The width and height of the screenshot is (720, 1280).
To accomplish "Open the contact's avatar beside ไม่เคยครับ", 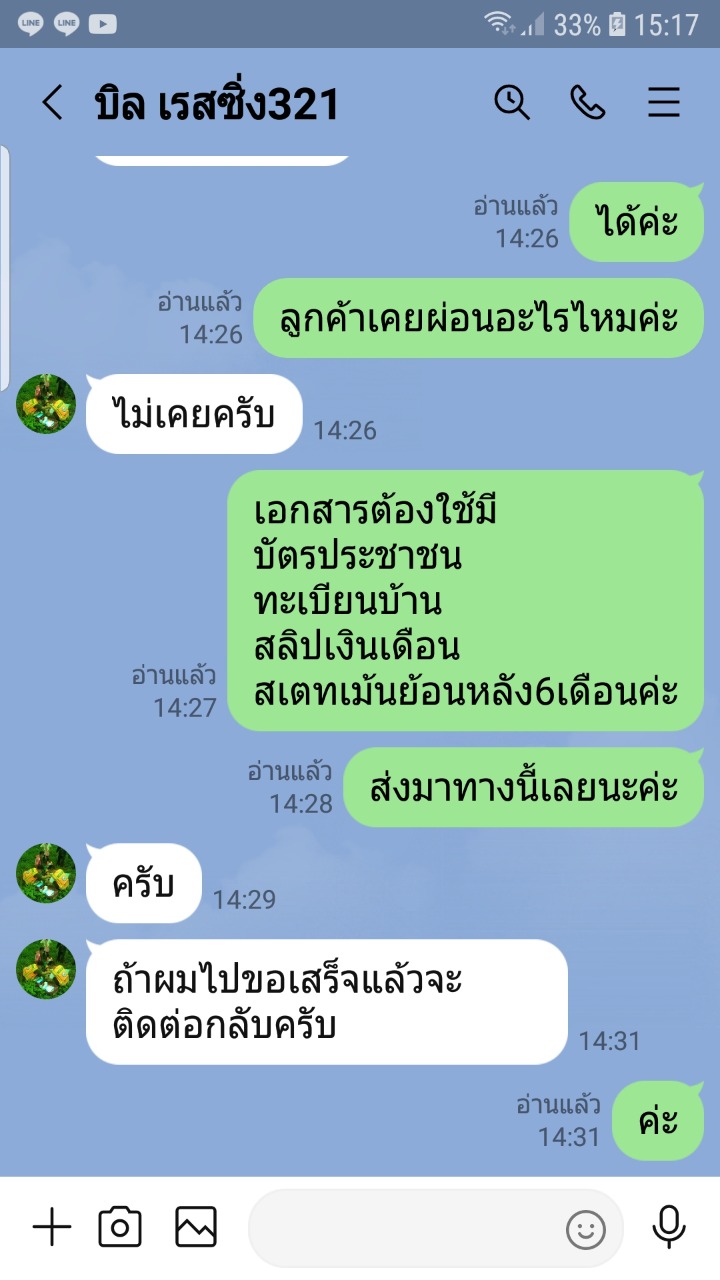I will (46, 404).
